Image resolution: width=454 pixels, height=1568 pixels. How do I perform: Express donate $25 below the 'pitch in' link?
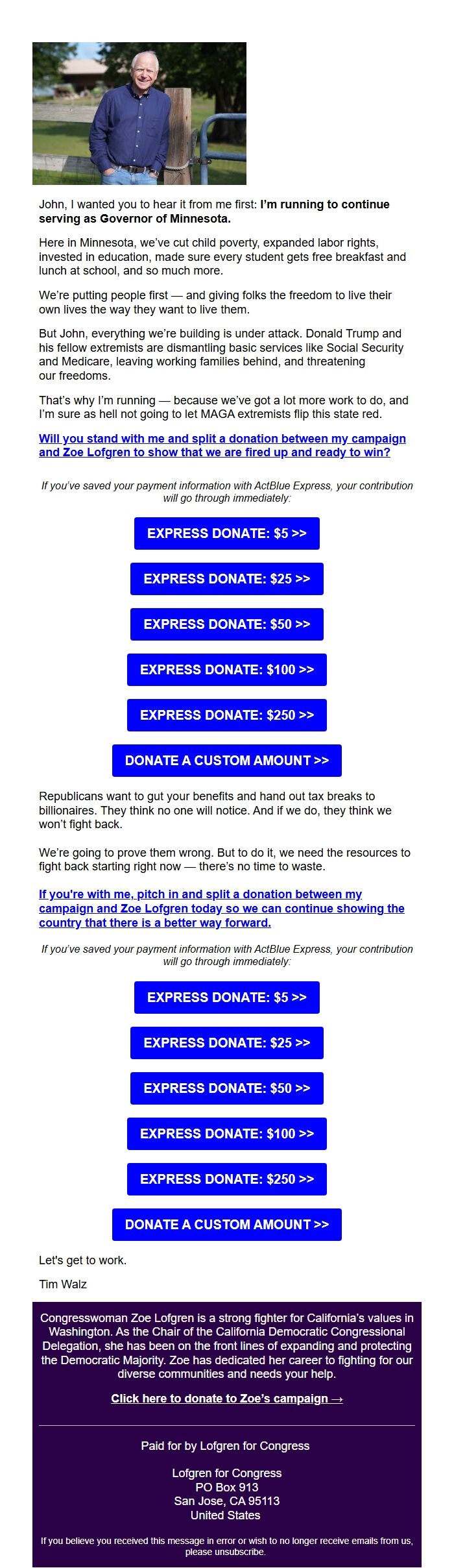point(226,1043)
